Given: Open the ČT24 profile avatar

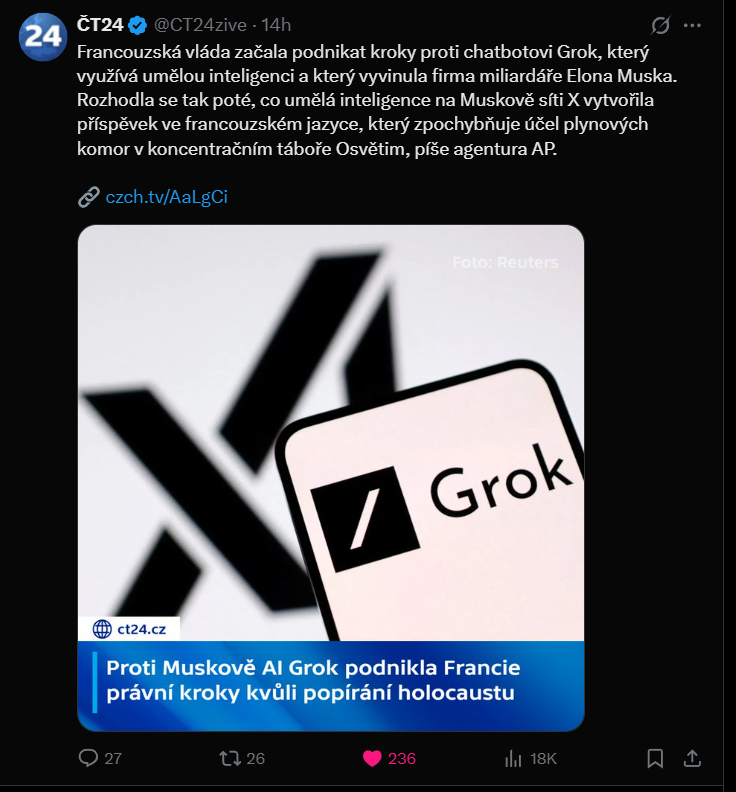Looking at the screenshot, I should pos(44,38).
